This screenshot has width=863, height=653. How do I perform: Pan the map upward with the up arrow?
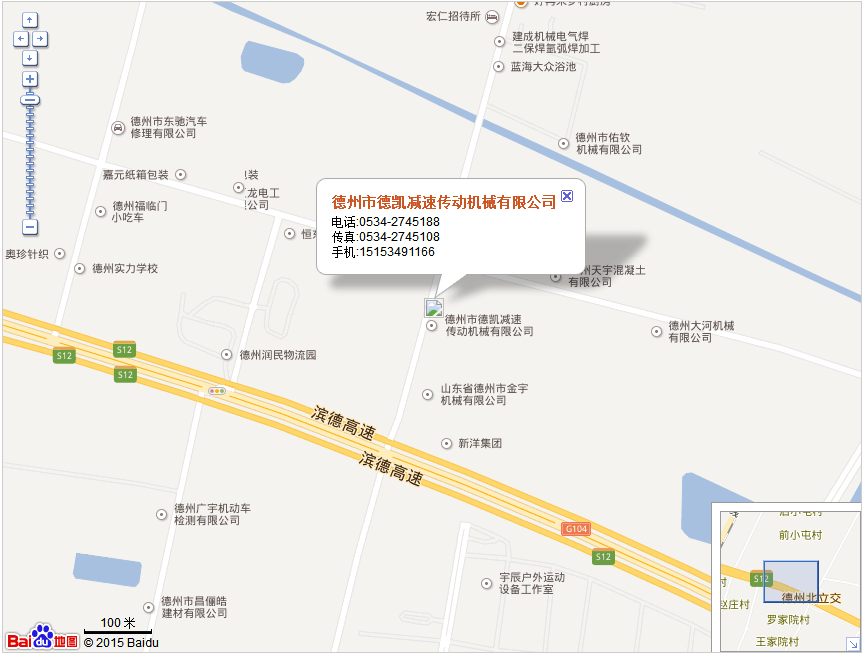tap(30, 20)
